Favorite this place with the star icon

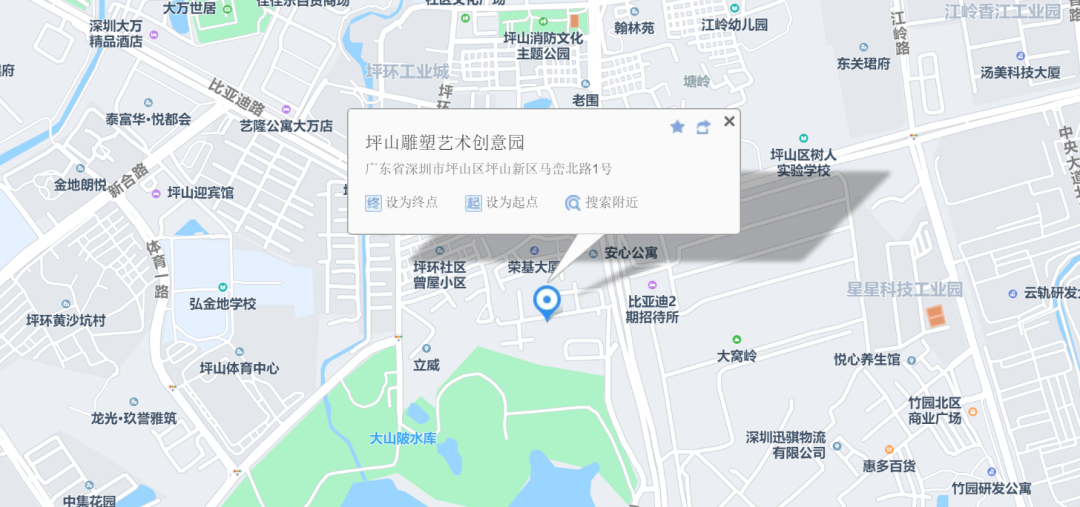coord(677,127)
